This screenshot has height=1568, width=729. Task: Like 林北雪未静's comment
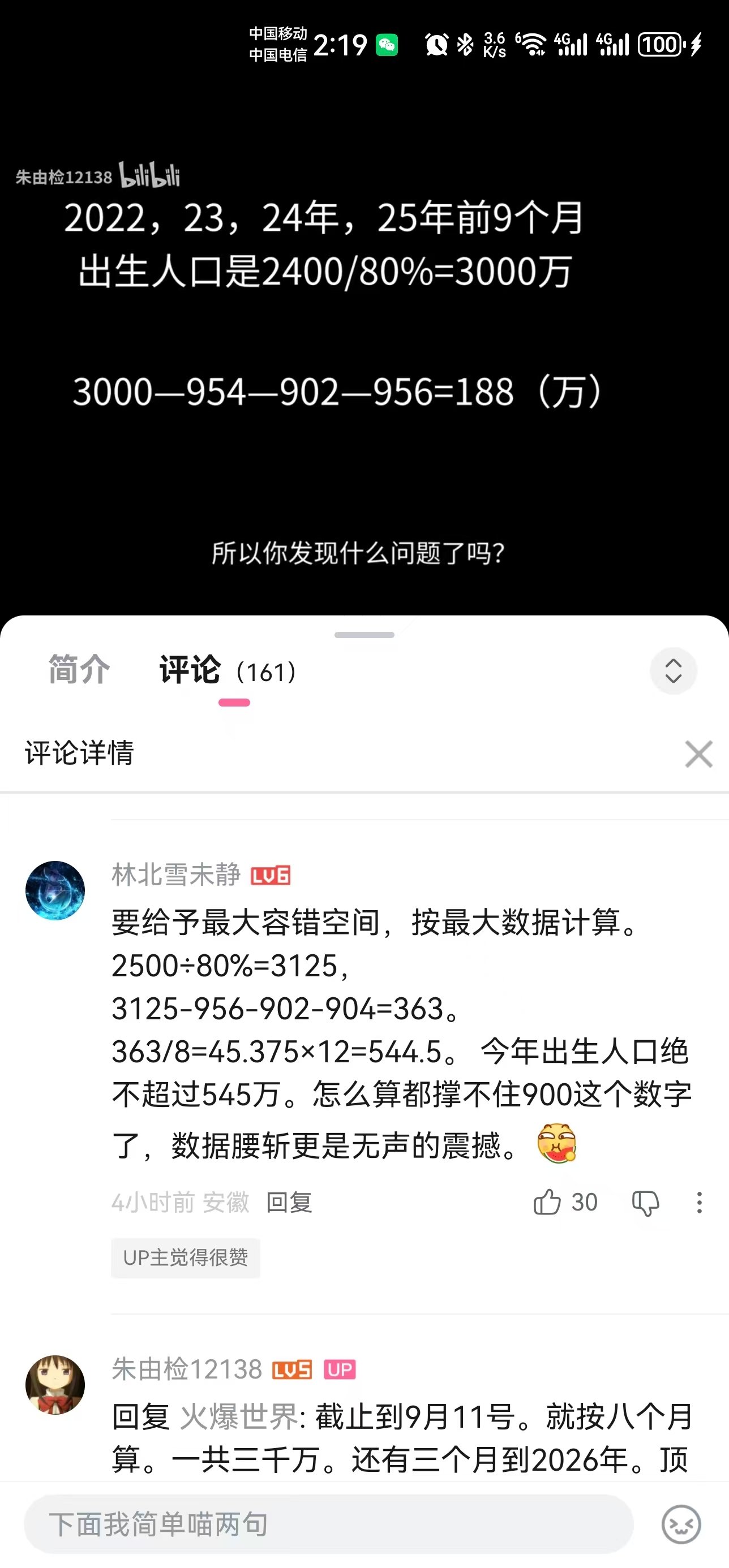tap(547, 1203)
